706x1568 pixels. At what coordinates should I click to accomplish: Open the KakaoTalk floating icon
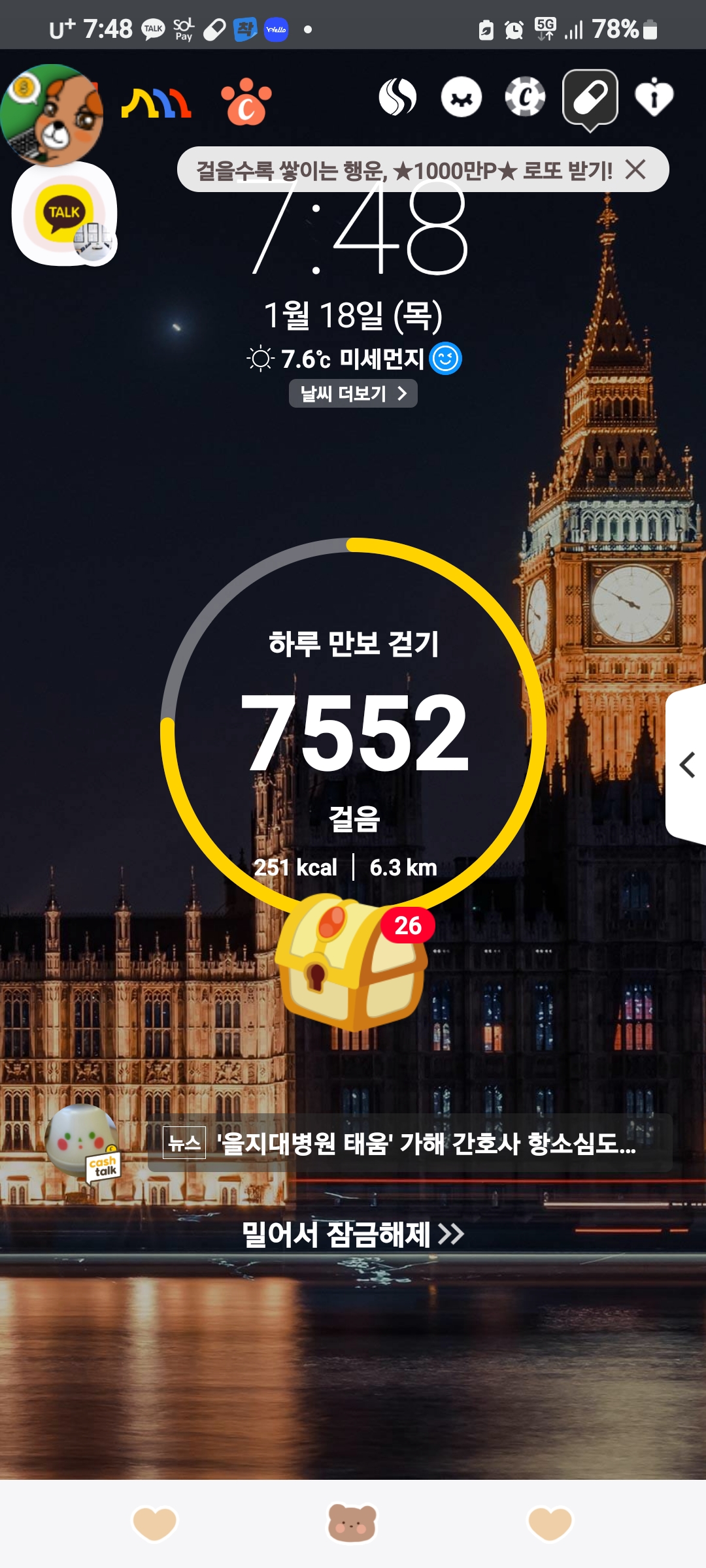[x=64, y=214]
